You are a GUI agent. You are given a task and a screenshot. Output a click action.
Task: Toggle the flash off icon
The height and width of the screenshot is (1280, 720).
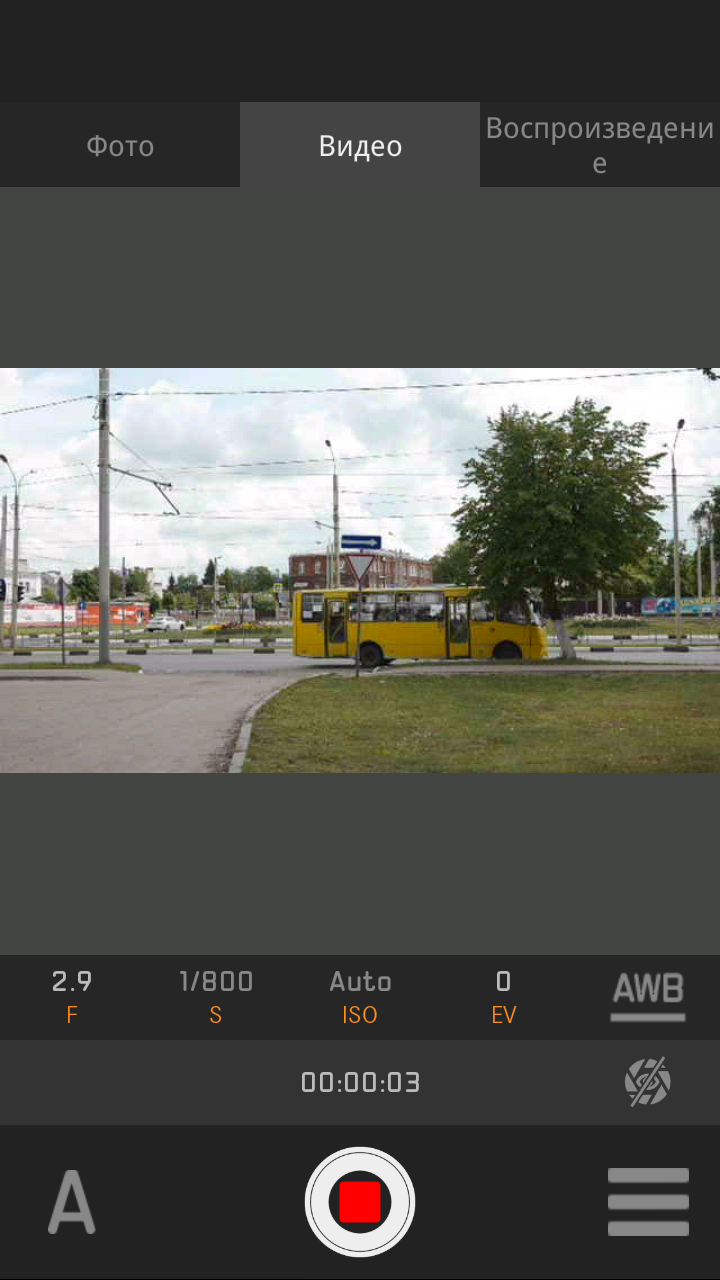pyautogui.click(x=647, y=1082)
